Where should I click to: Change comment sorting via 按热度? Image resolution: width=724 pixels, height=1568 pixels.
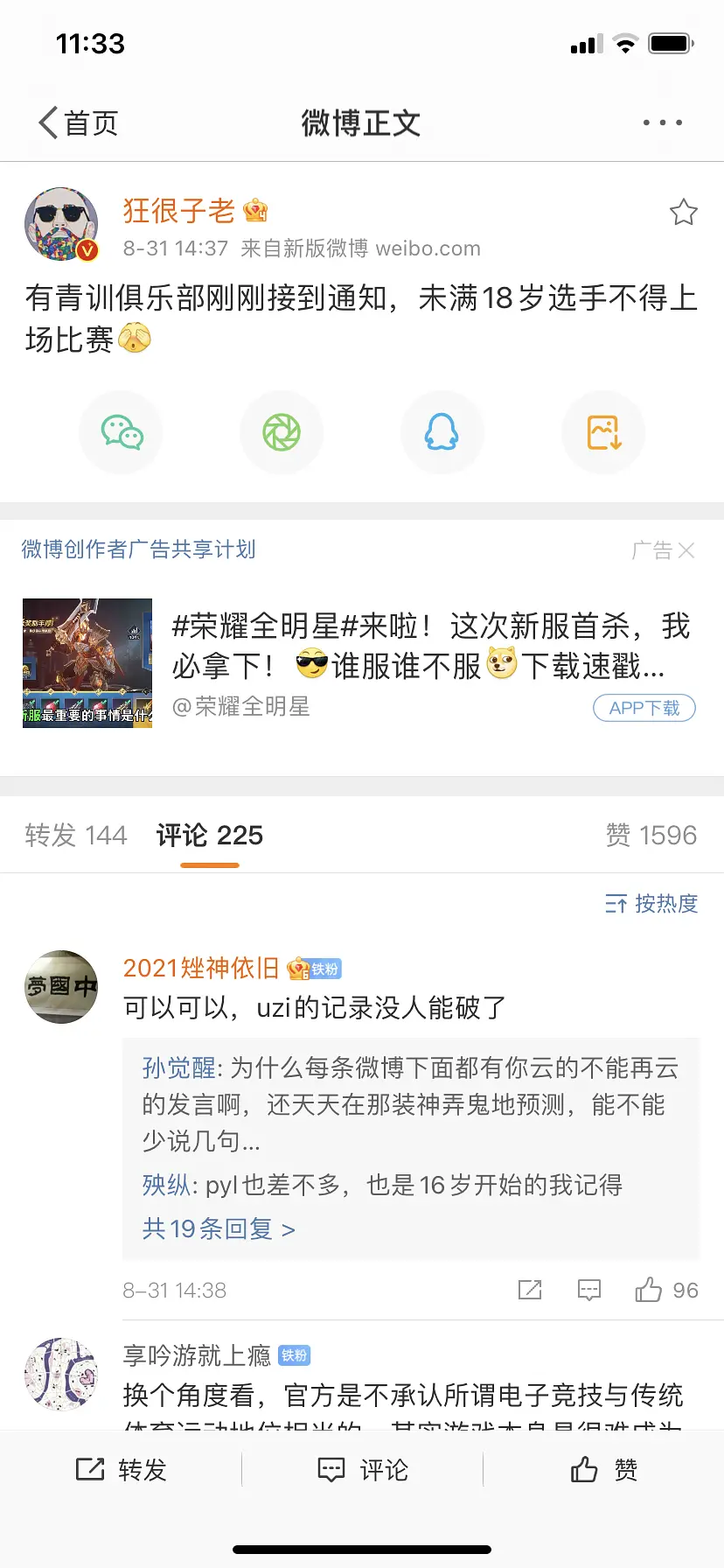[x=651, y=904]
